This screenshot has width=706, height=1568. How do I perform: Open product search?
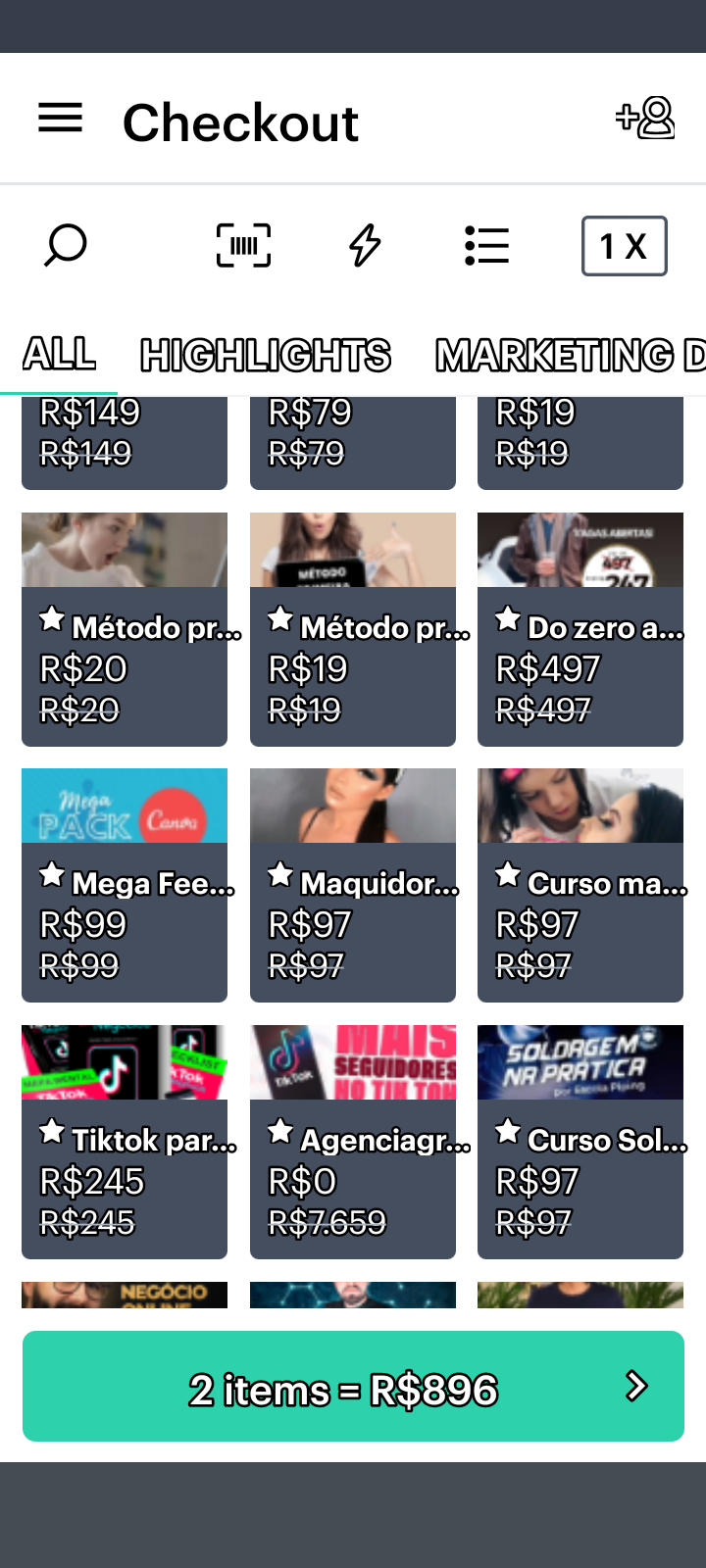(x=66, y=245)
